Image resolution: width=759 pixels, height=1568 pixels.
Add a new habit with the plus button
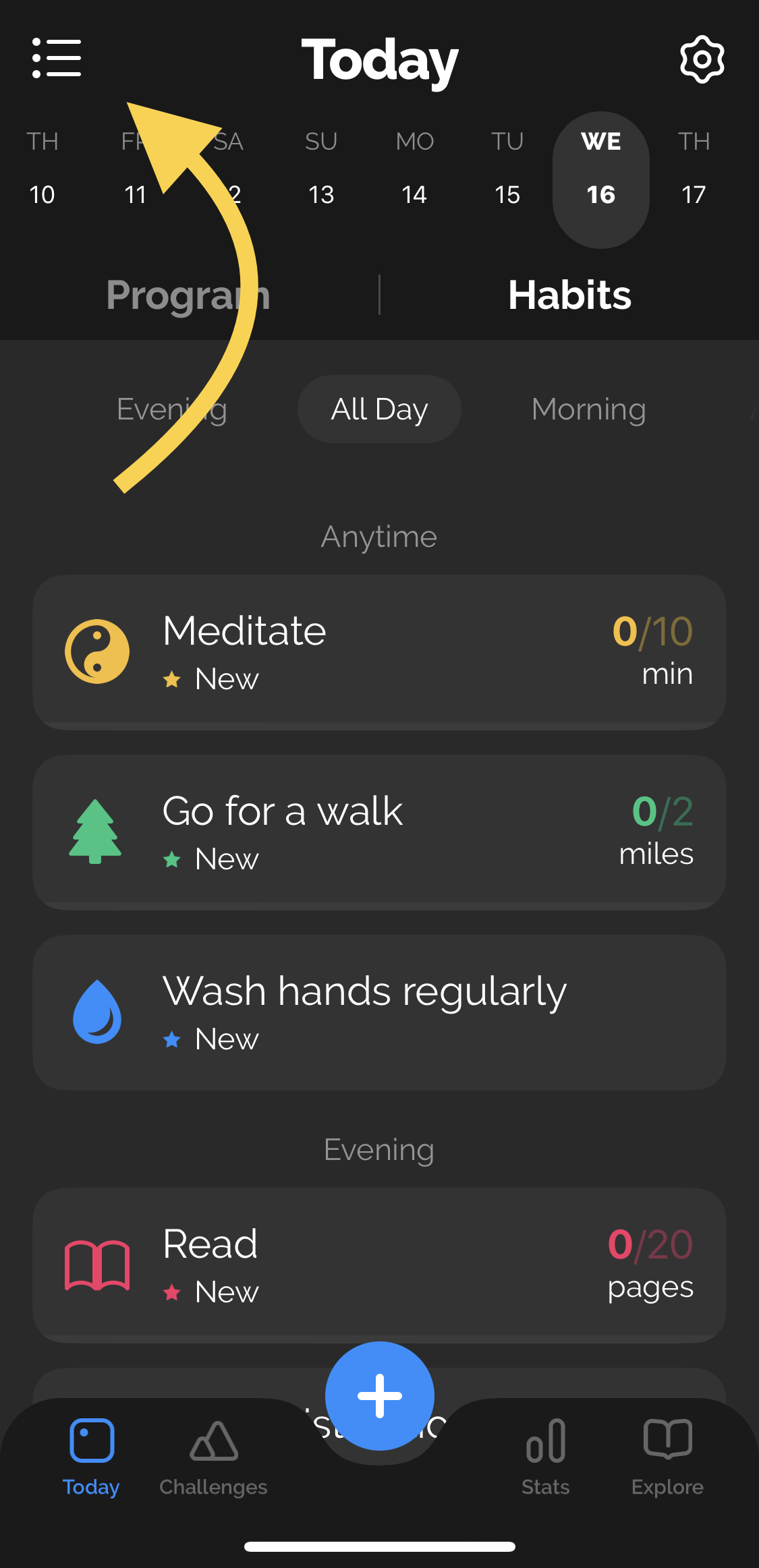[x=380, y=1396]
